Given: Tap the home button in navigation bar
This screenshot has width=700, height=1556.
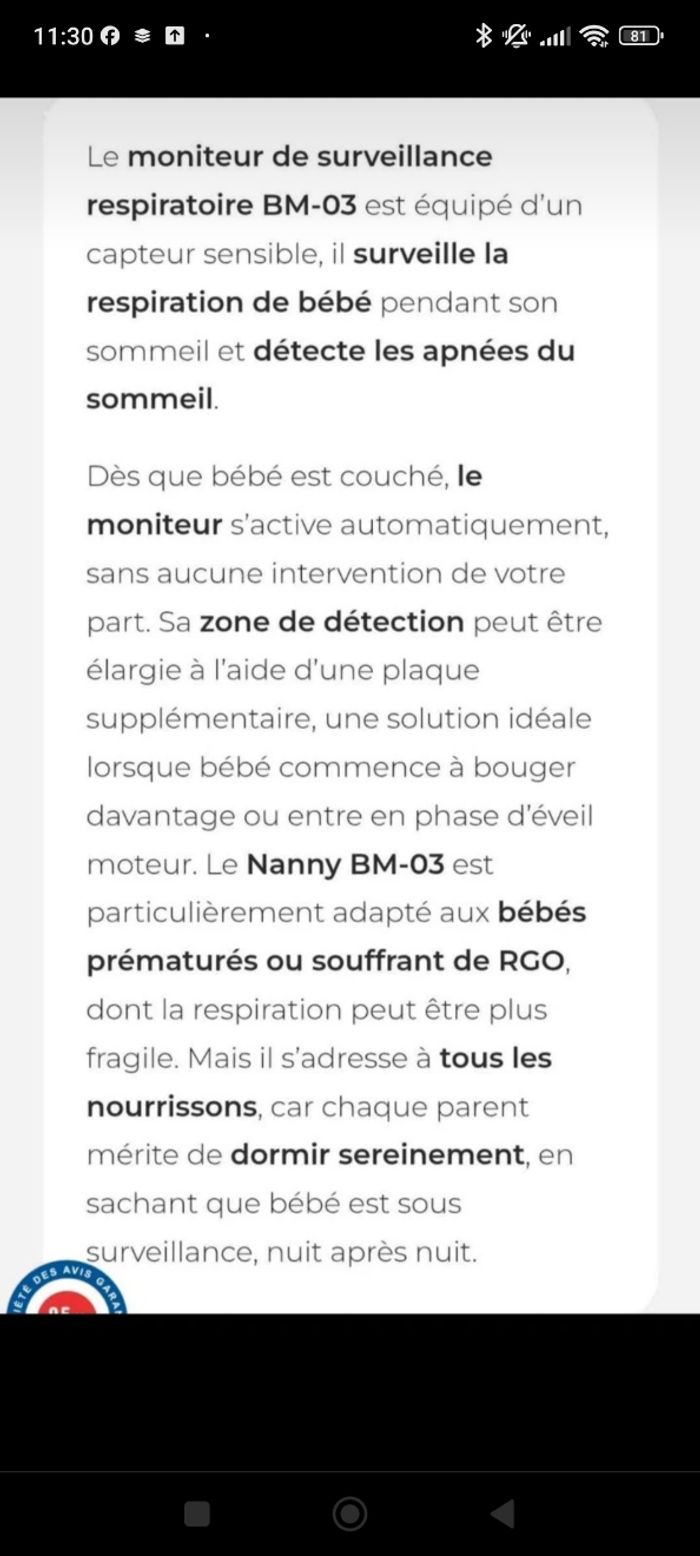Looking at the screenshot, I should [349, 1513].
